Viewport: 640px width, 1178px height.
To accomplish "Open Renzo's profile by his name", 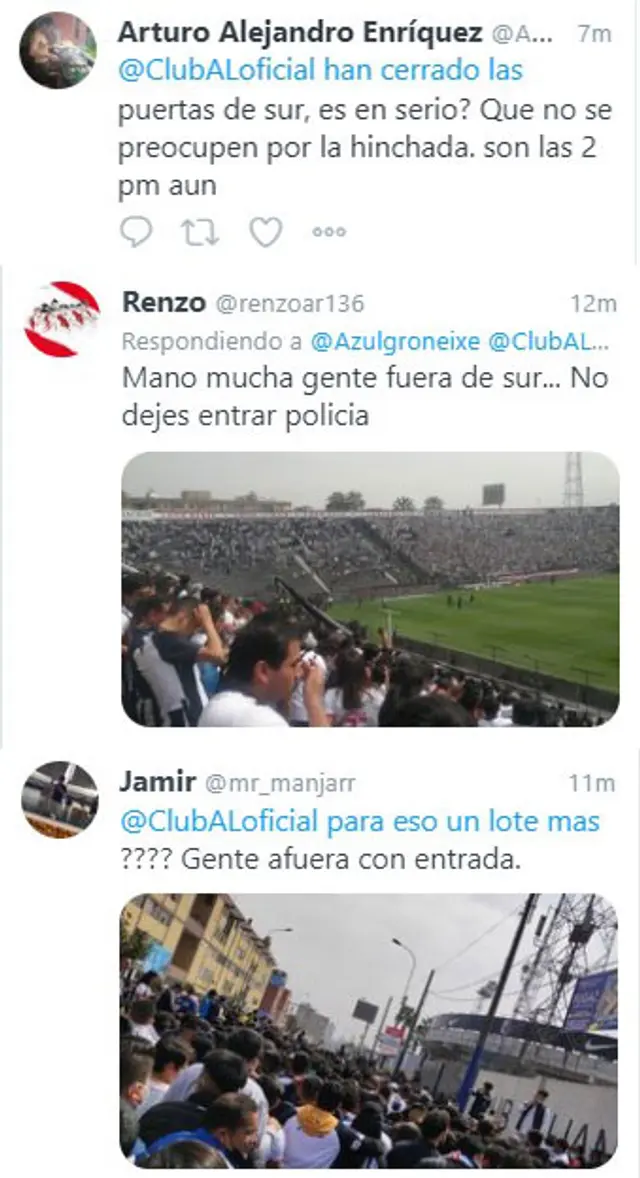I will point(163,302).
